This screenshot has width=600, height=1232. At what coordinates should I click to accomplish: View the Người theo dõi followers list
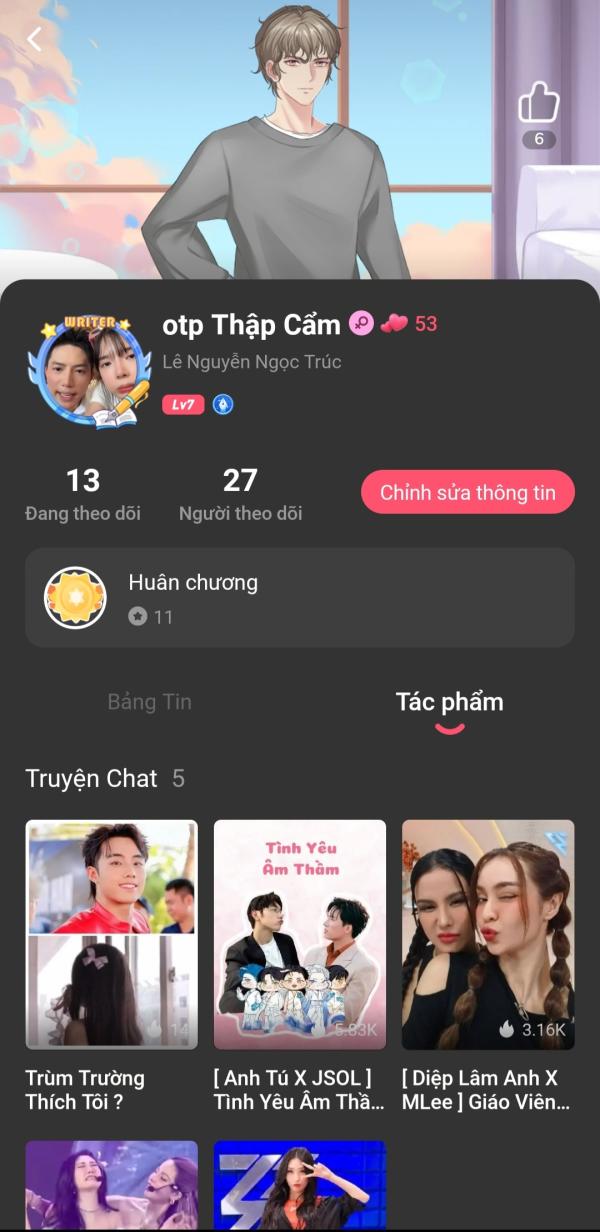240,495
